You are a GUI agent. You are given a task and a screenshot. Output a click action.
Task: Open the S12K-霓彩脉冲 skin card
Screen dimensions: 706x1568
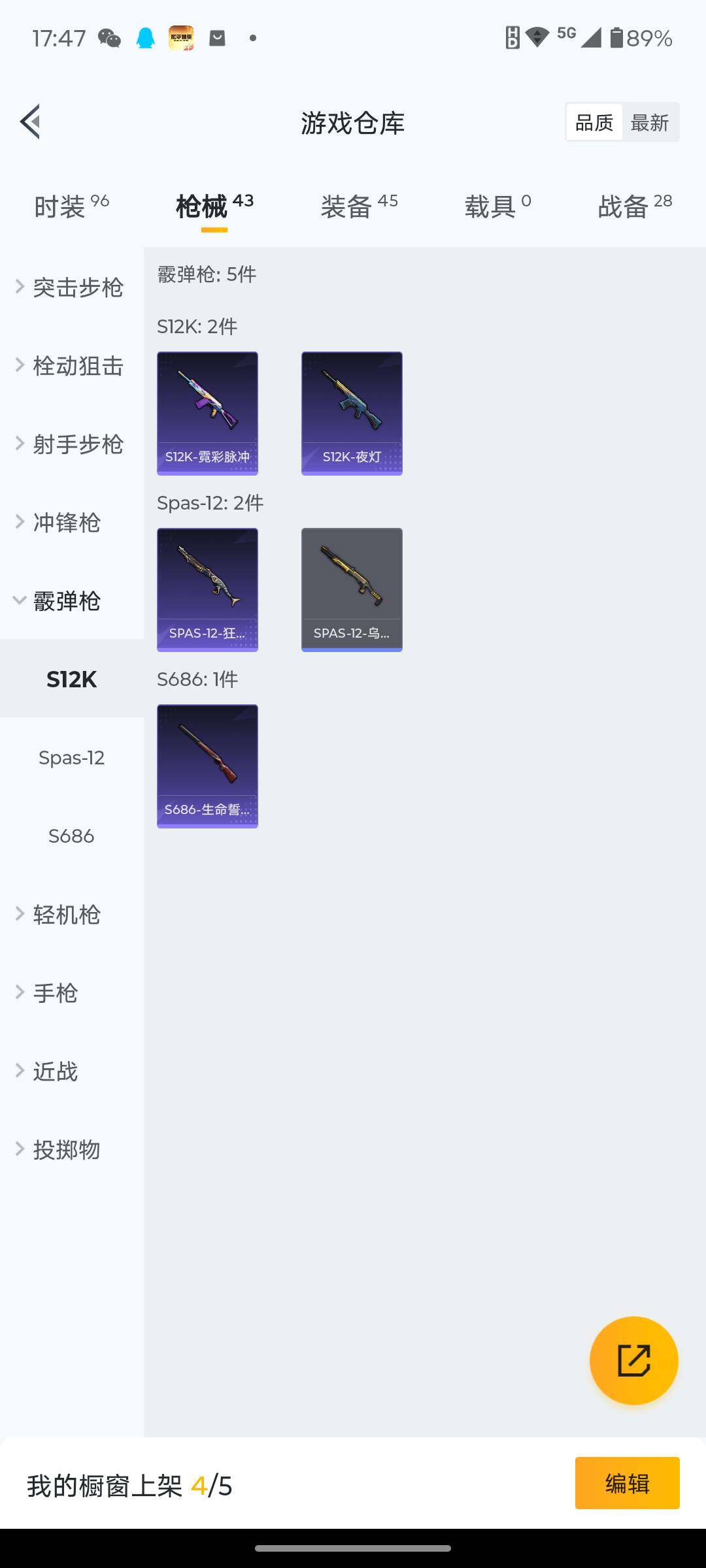point(207,413)
